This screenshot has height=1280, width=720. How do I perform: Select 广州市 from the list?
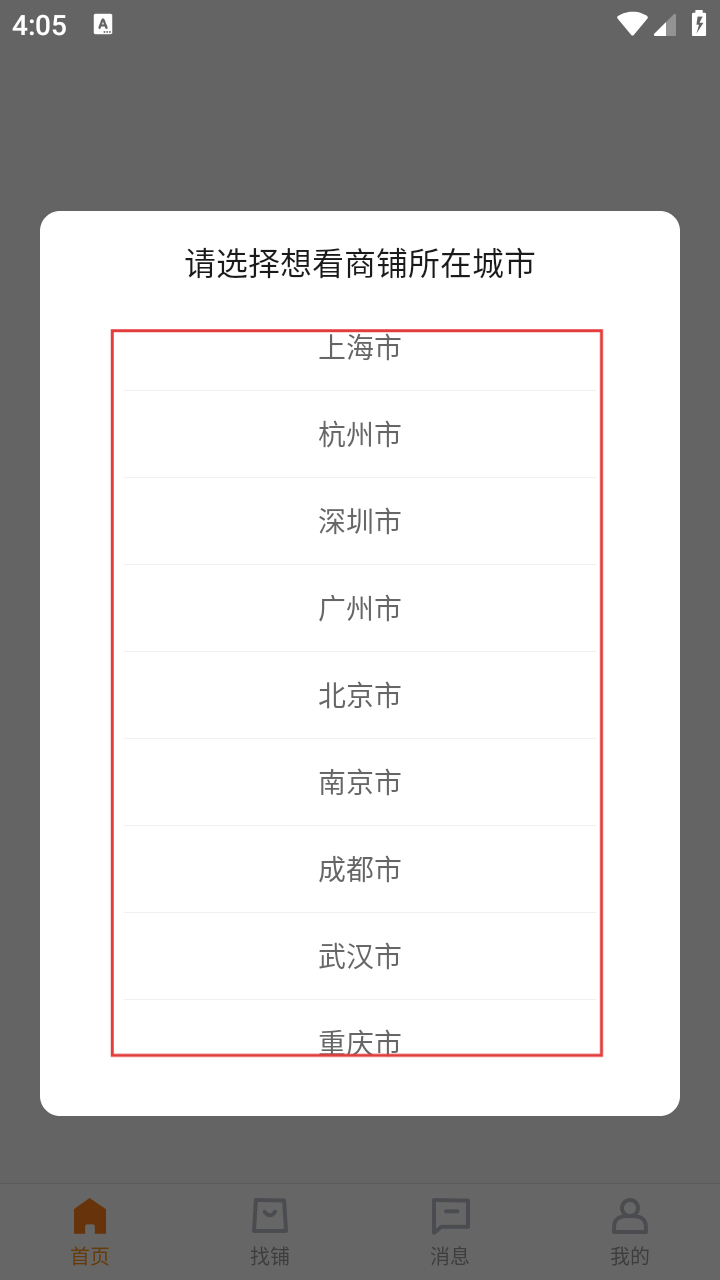click(360, 609)
